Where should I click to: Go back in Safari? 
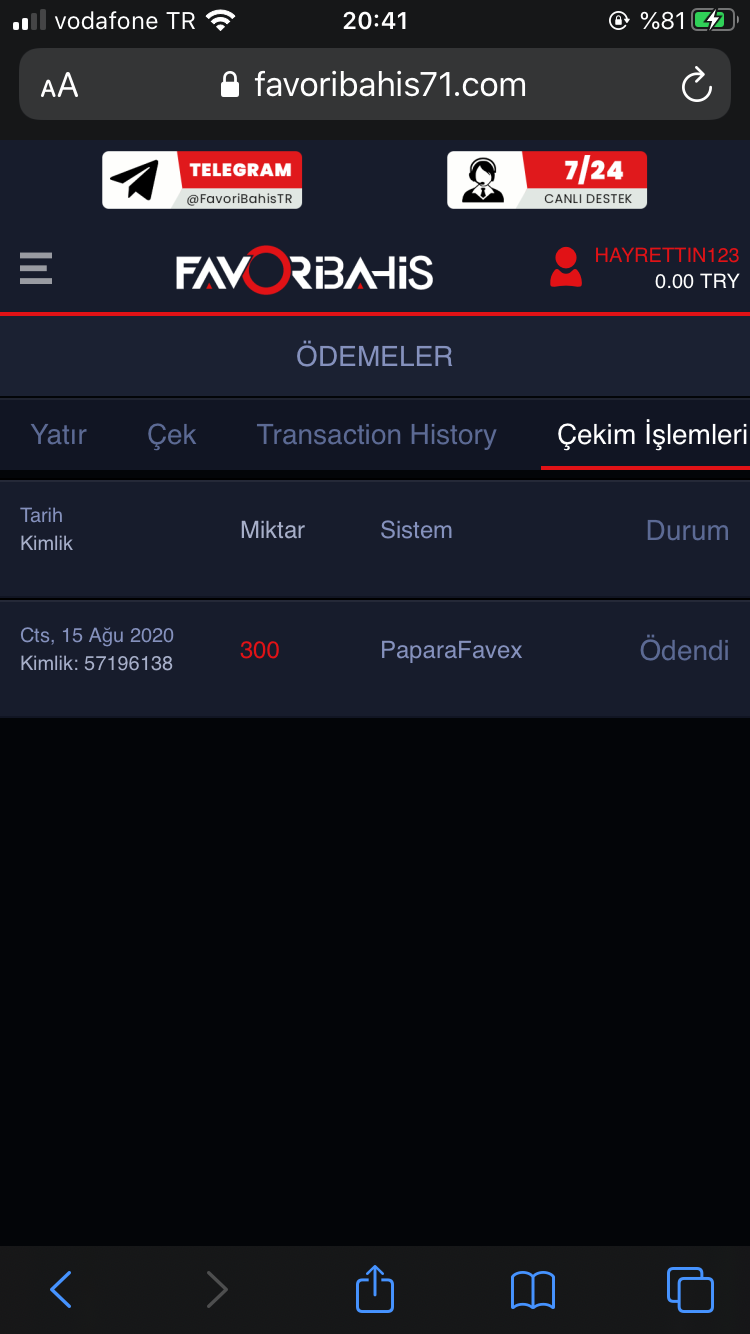tap(60, 1289)
